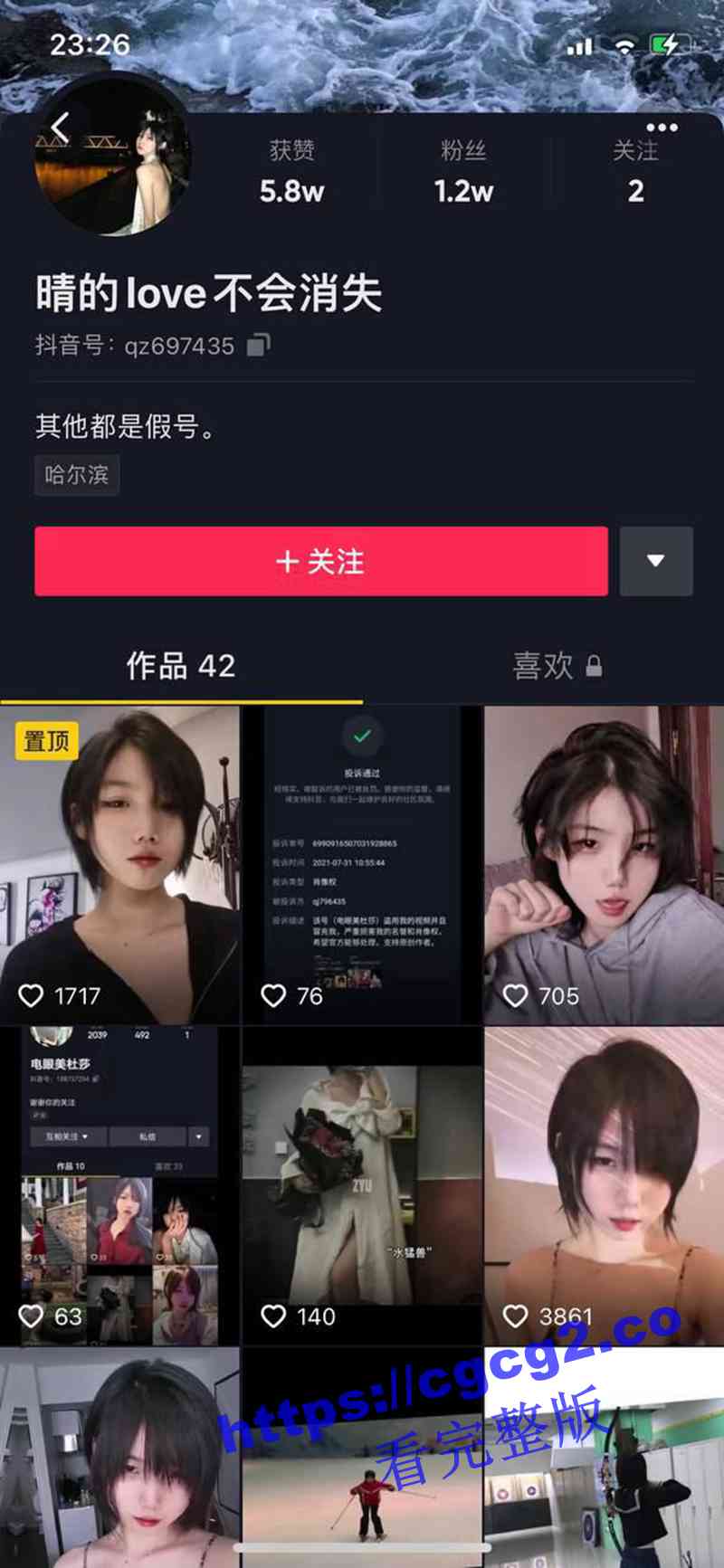Follow this user with the 关注 button
The height and width of the screenshot is (1568, 724).
pos(320,561)
